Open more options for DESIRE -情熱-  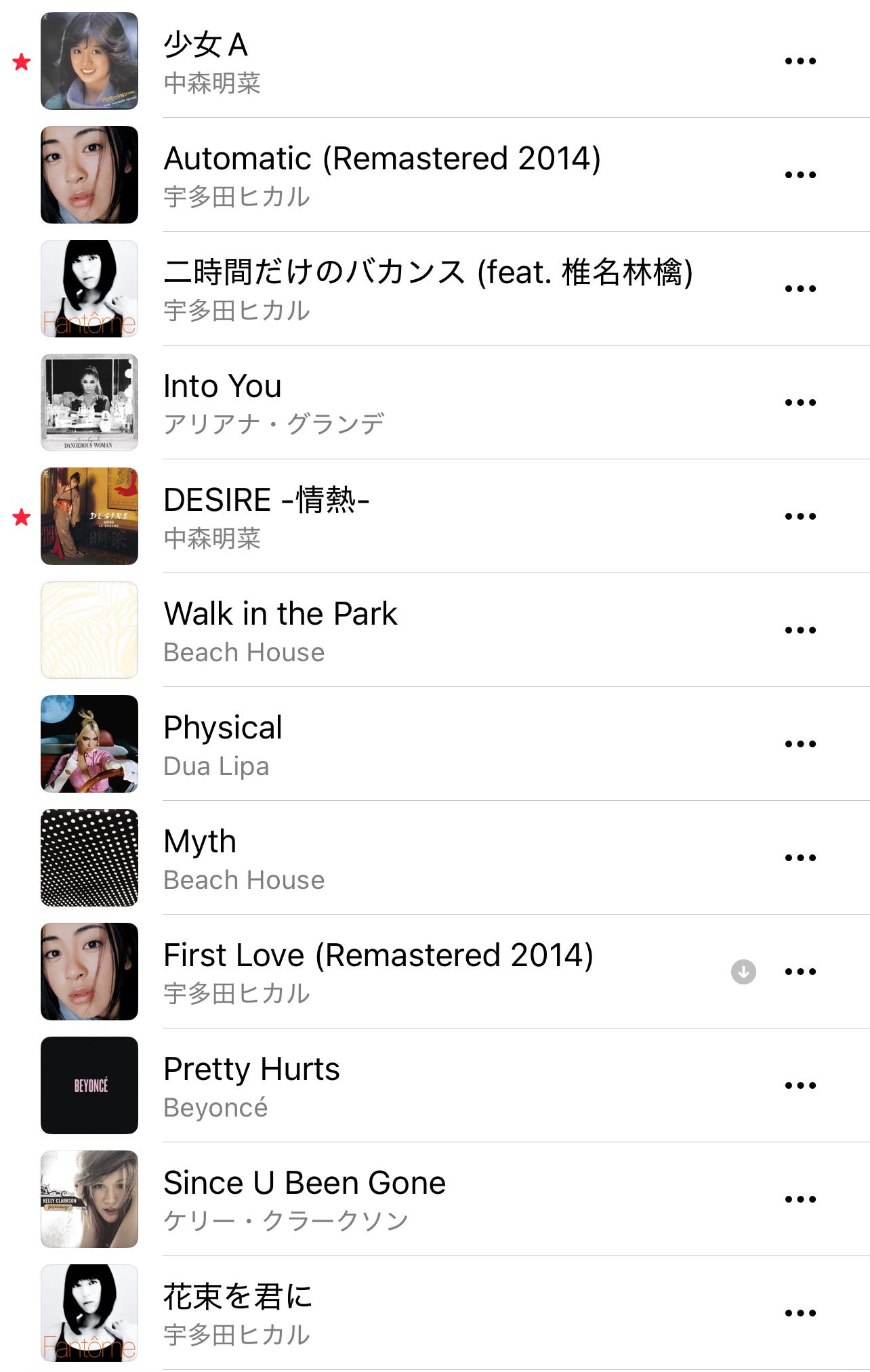tap(800, 516)
